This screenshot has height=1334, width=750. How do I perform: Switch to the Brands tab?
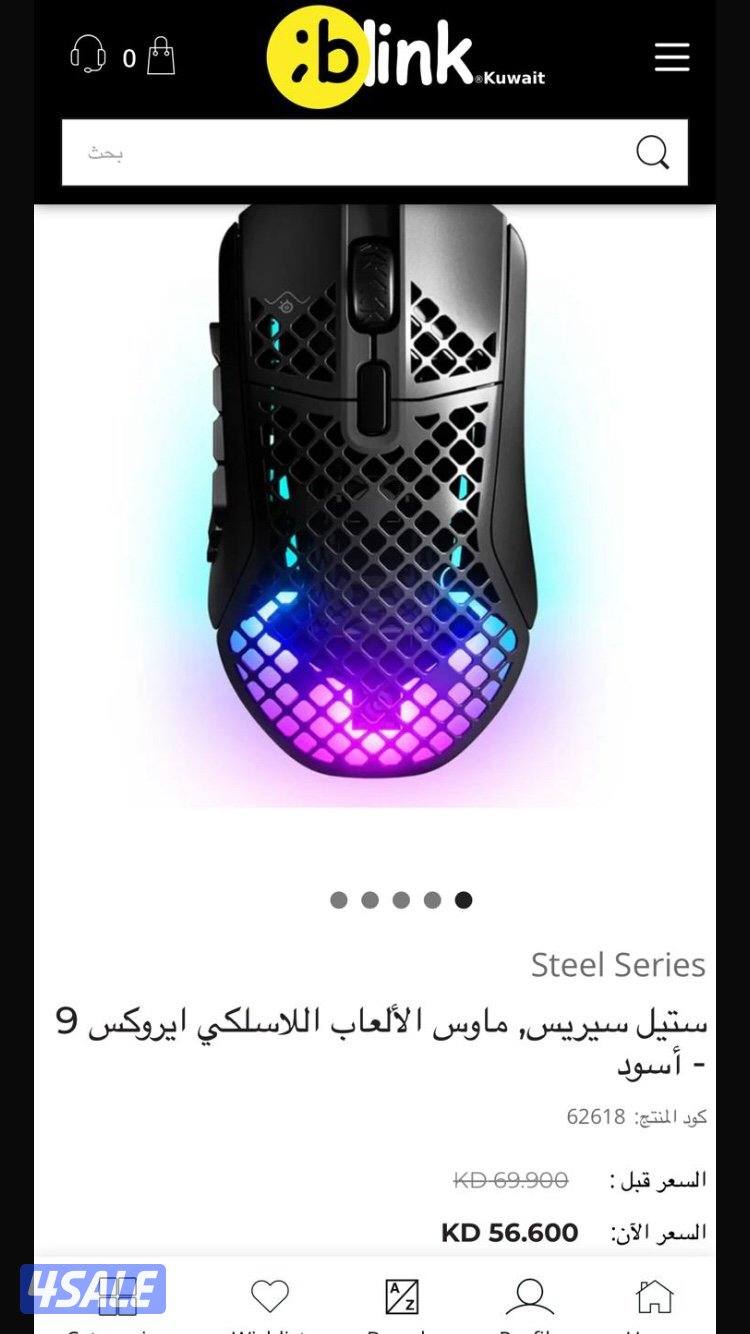point(402,1300)
